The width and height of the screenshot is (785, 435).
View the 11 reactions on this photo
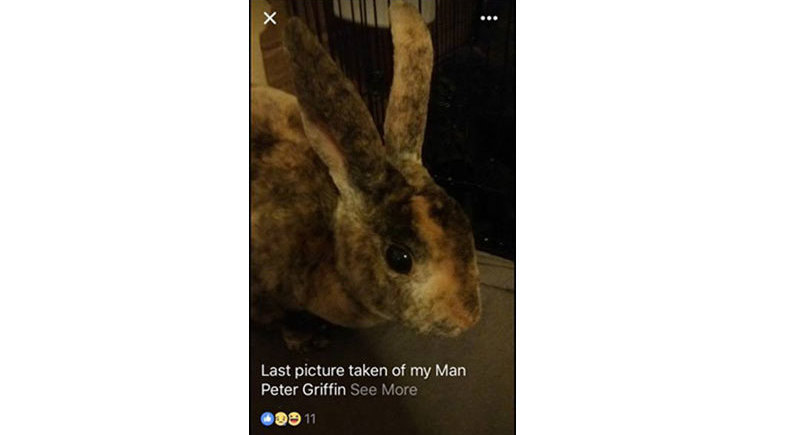(290, 419)
